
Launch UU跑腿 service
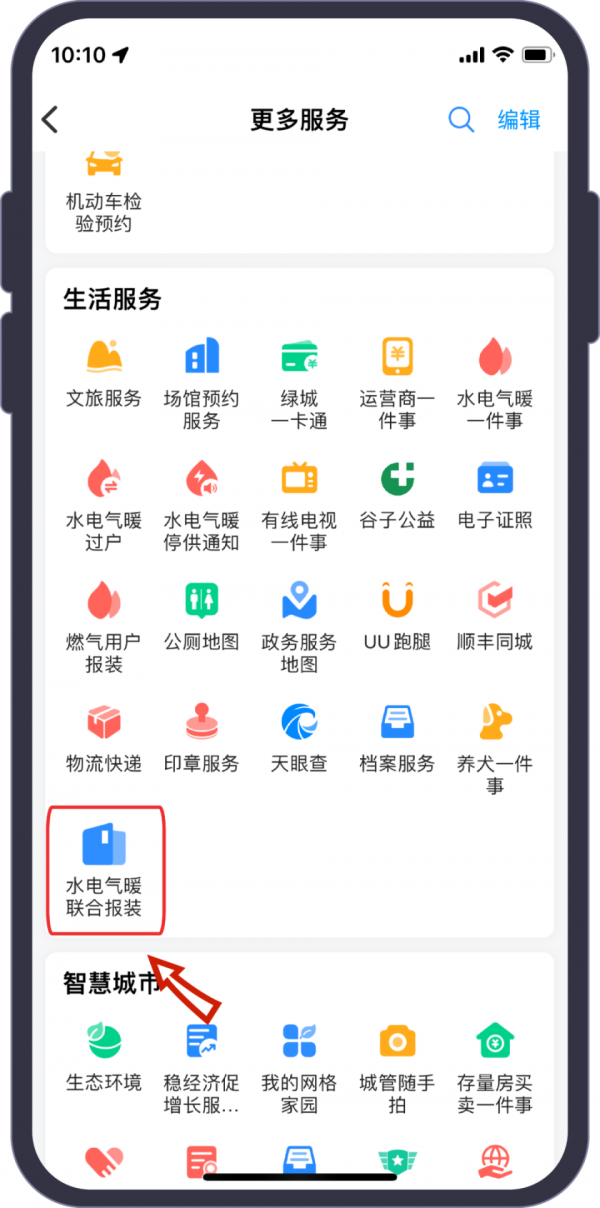tap(397, 617)
